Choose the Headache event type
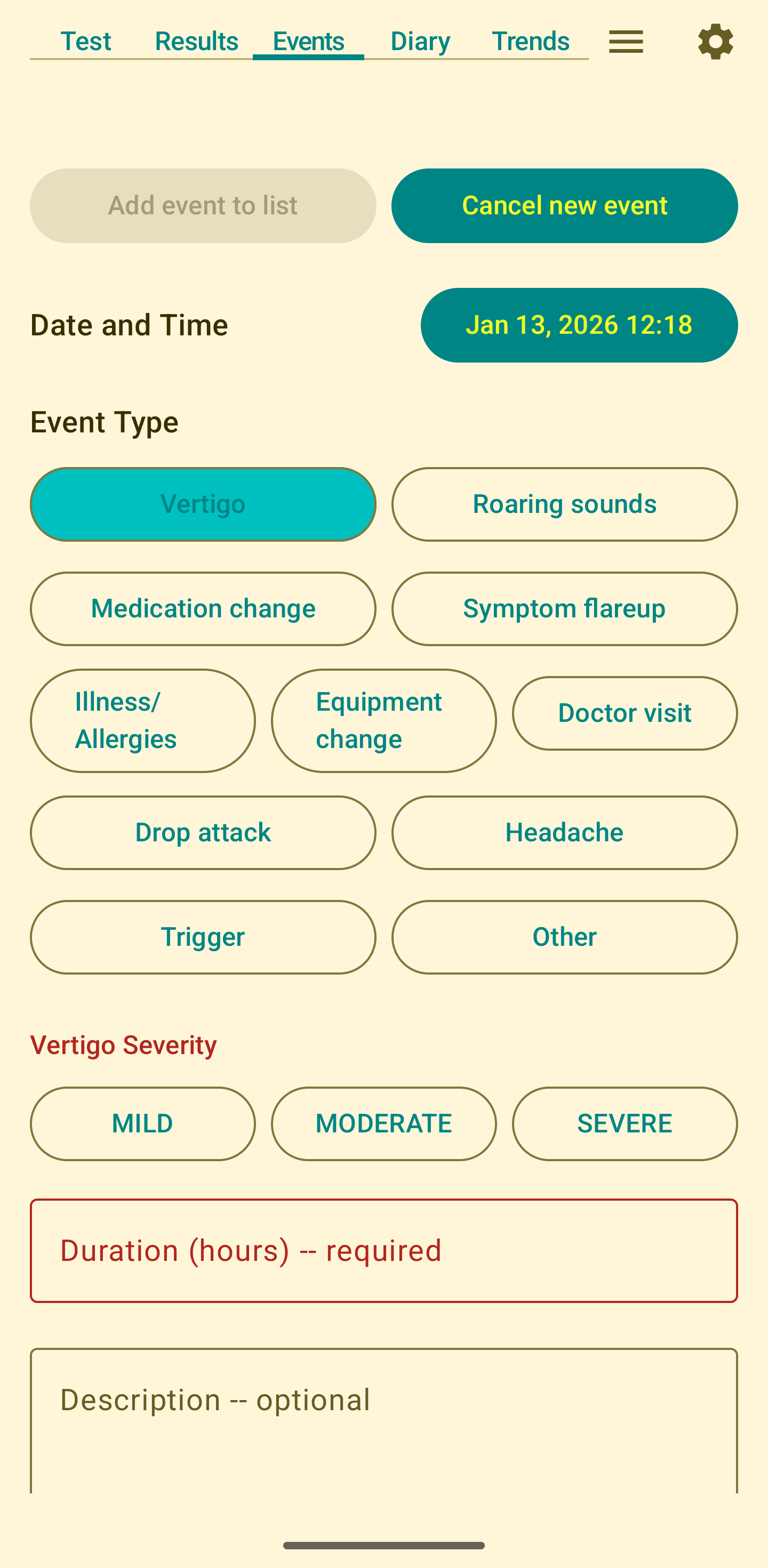Image resolution: width=768 pixels, height=1568 pixels. tap(565, 833)
